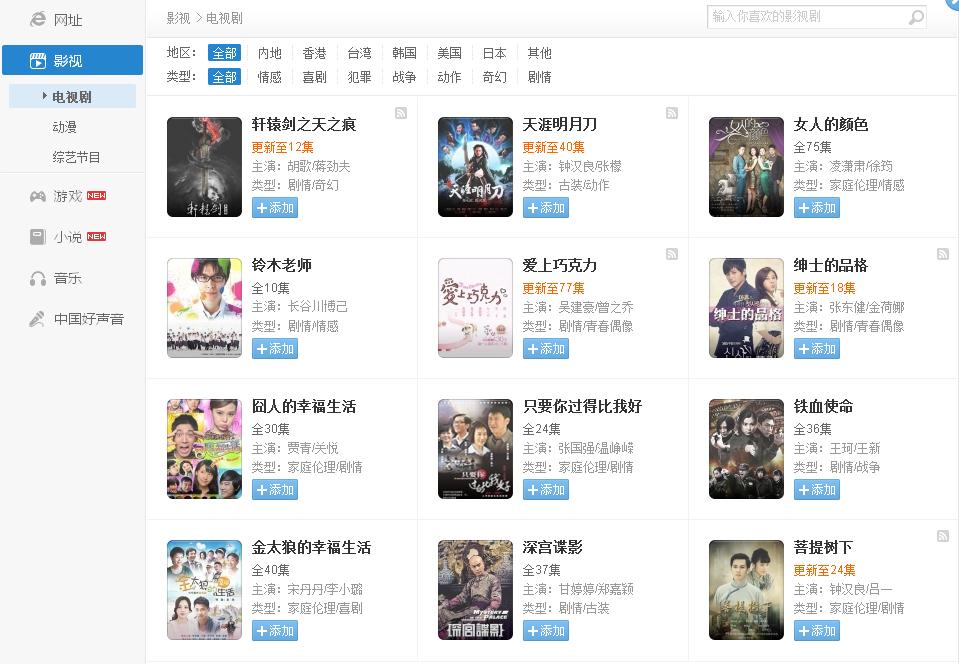Open 中国好声音 in the sidebar
Viewport: 959px width, 664px height.
click(88, 319)
